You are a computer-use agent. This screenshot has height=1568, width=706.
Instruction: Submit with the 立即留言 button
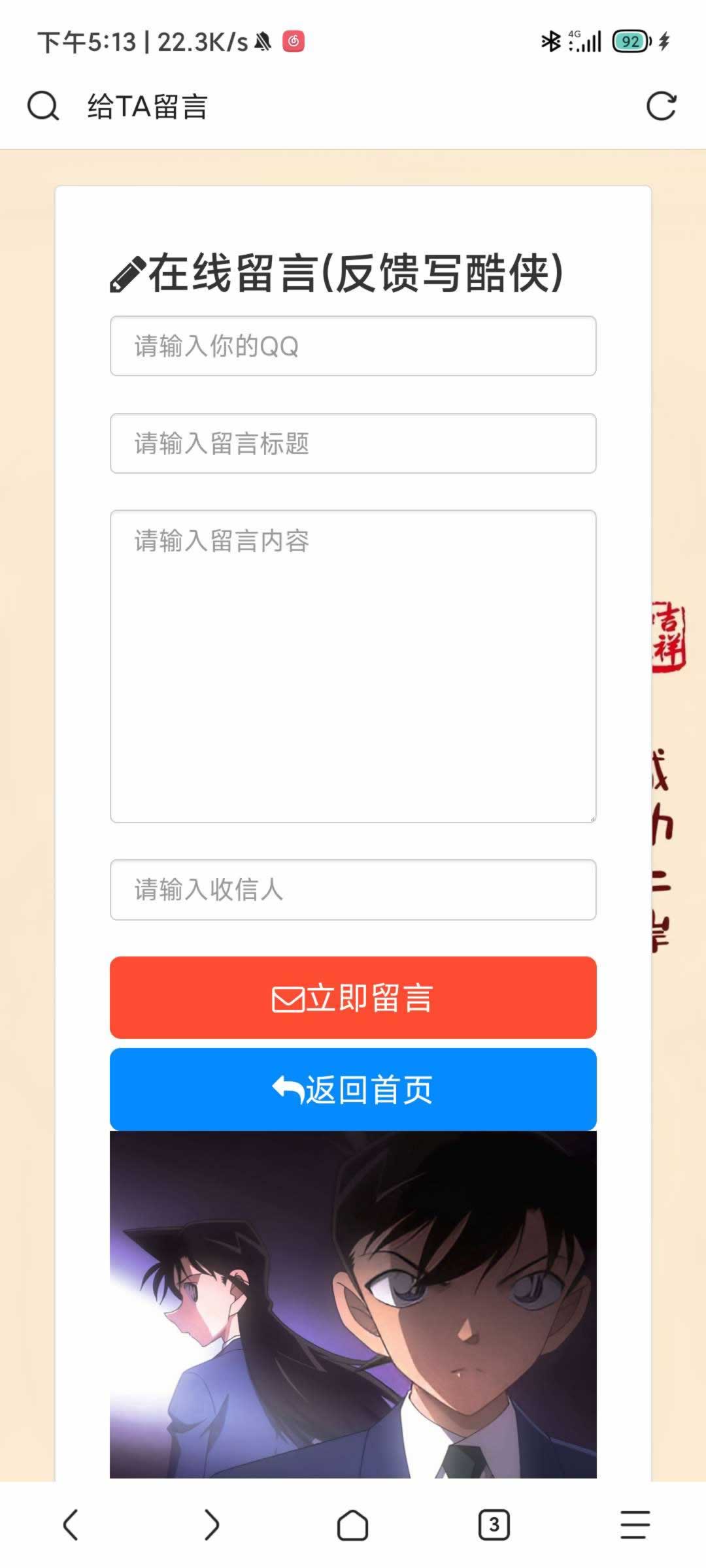click(353, 998)
